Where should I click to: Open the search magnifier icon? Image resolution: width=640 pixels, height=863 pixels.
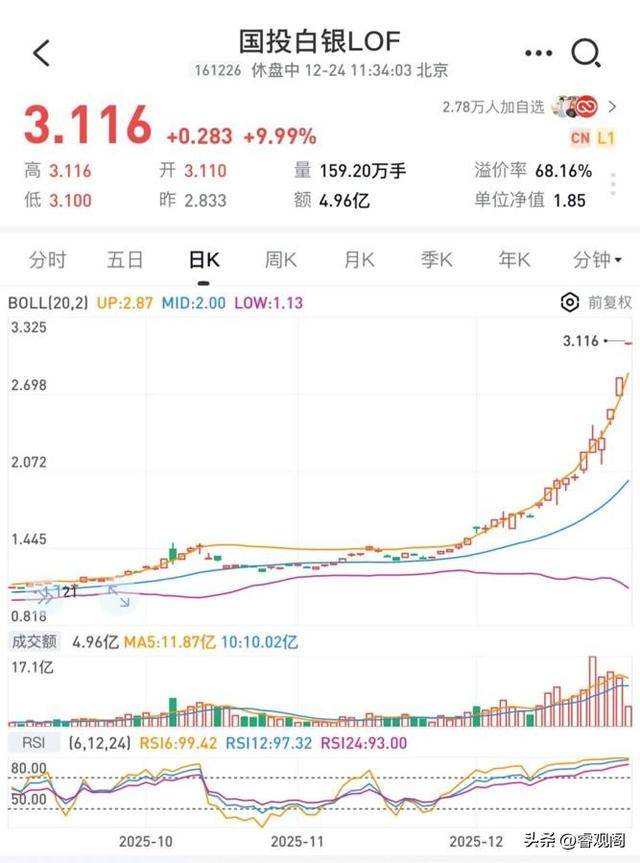click(586, 52)
